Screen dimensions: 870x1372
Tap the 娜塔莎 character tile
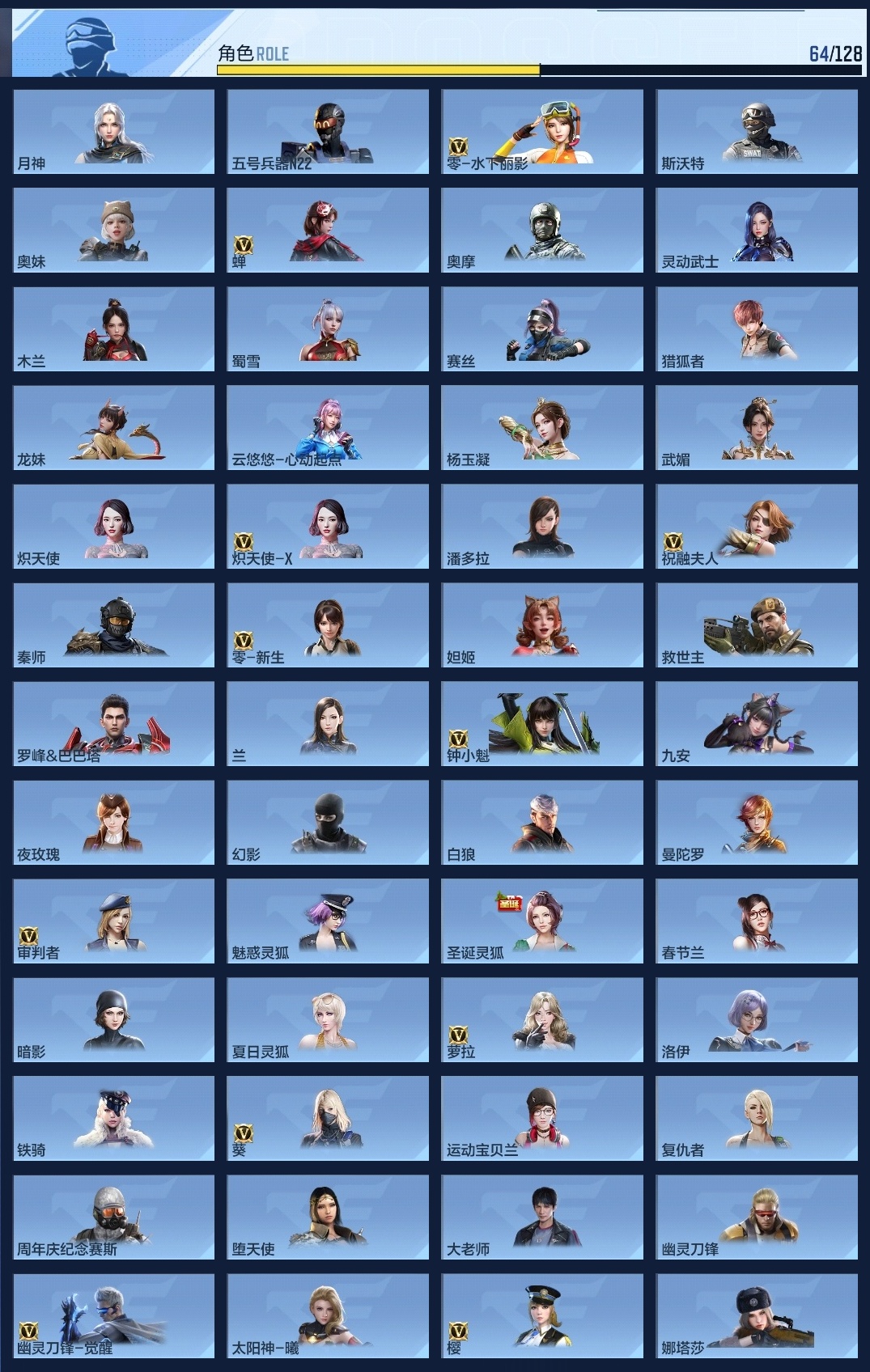coord(756,1315)
